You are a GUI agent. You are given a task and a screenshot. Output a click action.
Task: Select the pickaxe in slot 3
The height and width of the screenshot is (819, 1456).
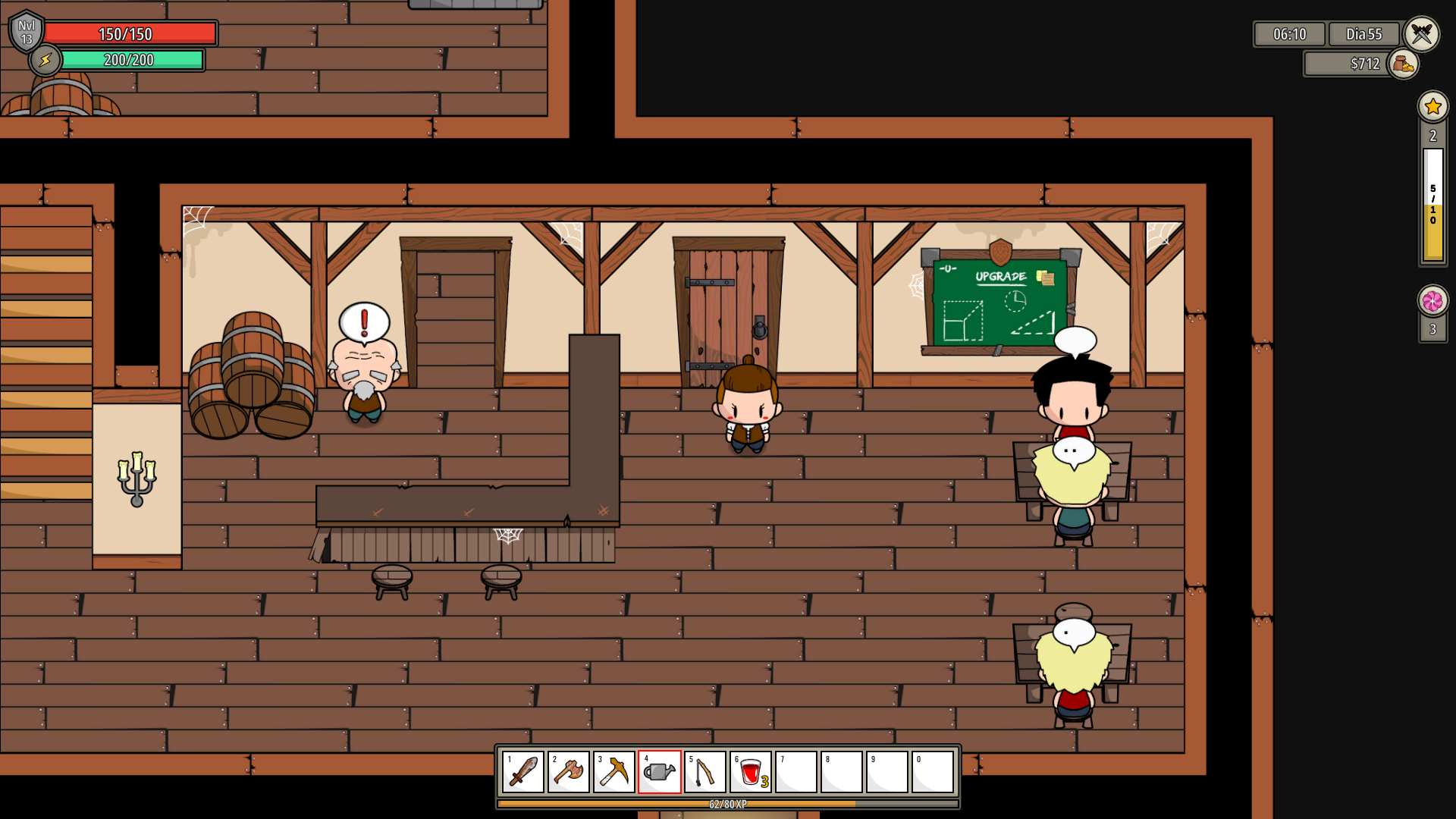pyautogui.click(x=614, y=772)
